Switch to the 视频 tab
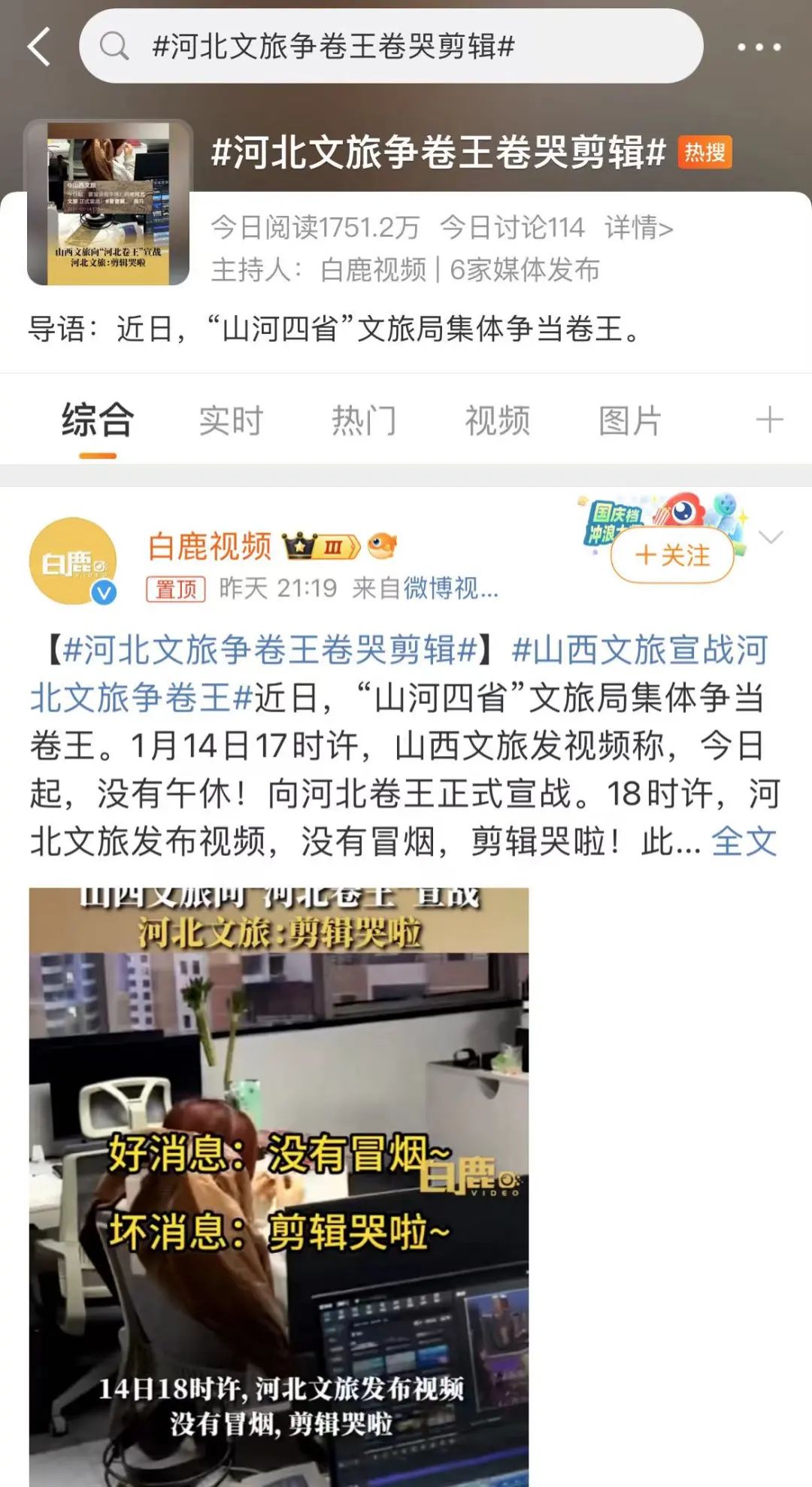The image size is (812, 1487). [497, 420]
